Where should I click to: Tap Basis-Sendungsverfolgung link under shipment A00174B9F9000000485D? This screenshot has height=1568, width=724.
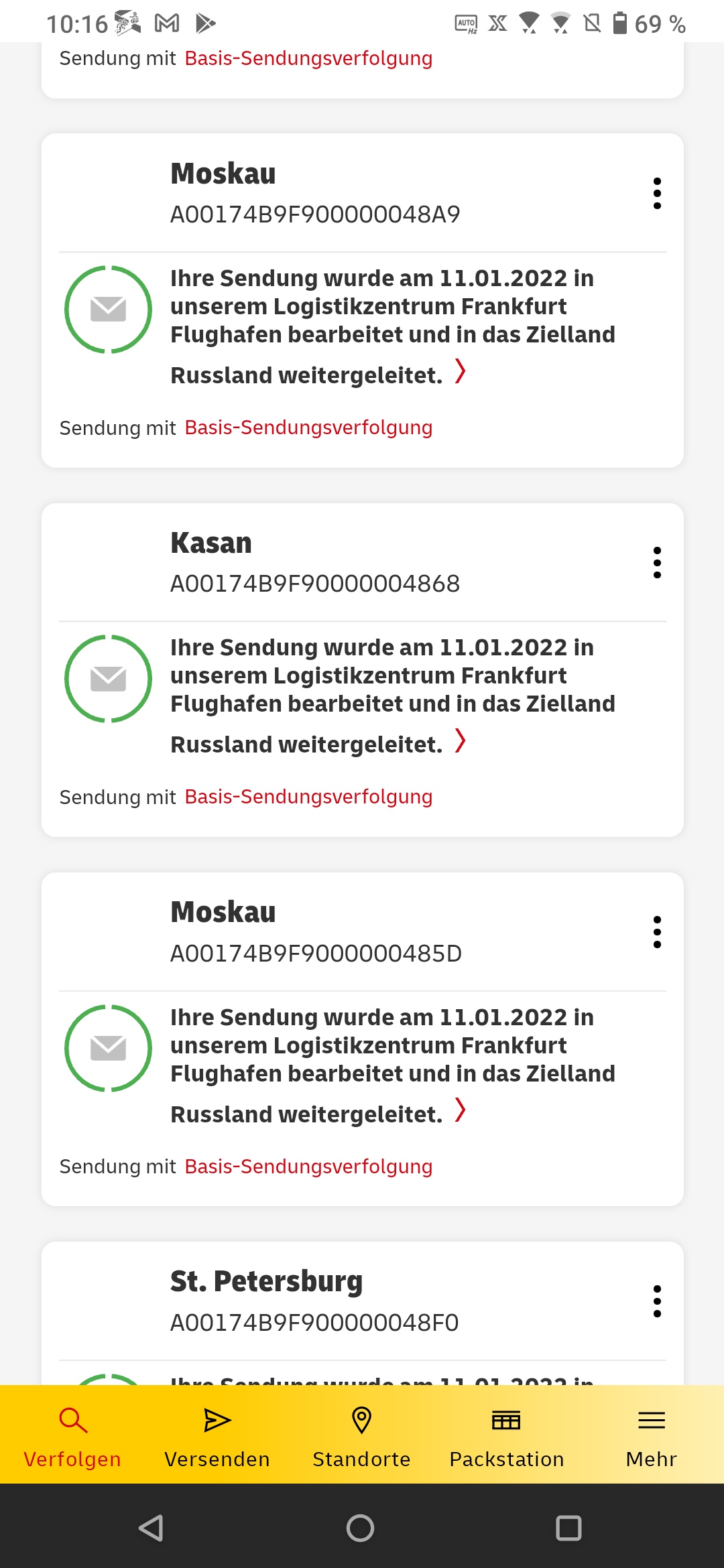click(308, 1167)
